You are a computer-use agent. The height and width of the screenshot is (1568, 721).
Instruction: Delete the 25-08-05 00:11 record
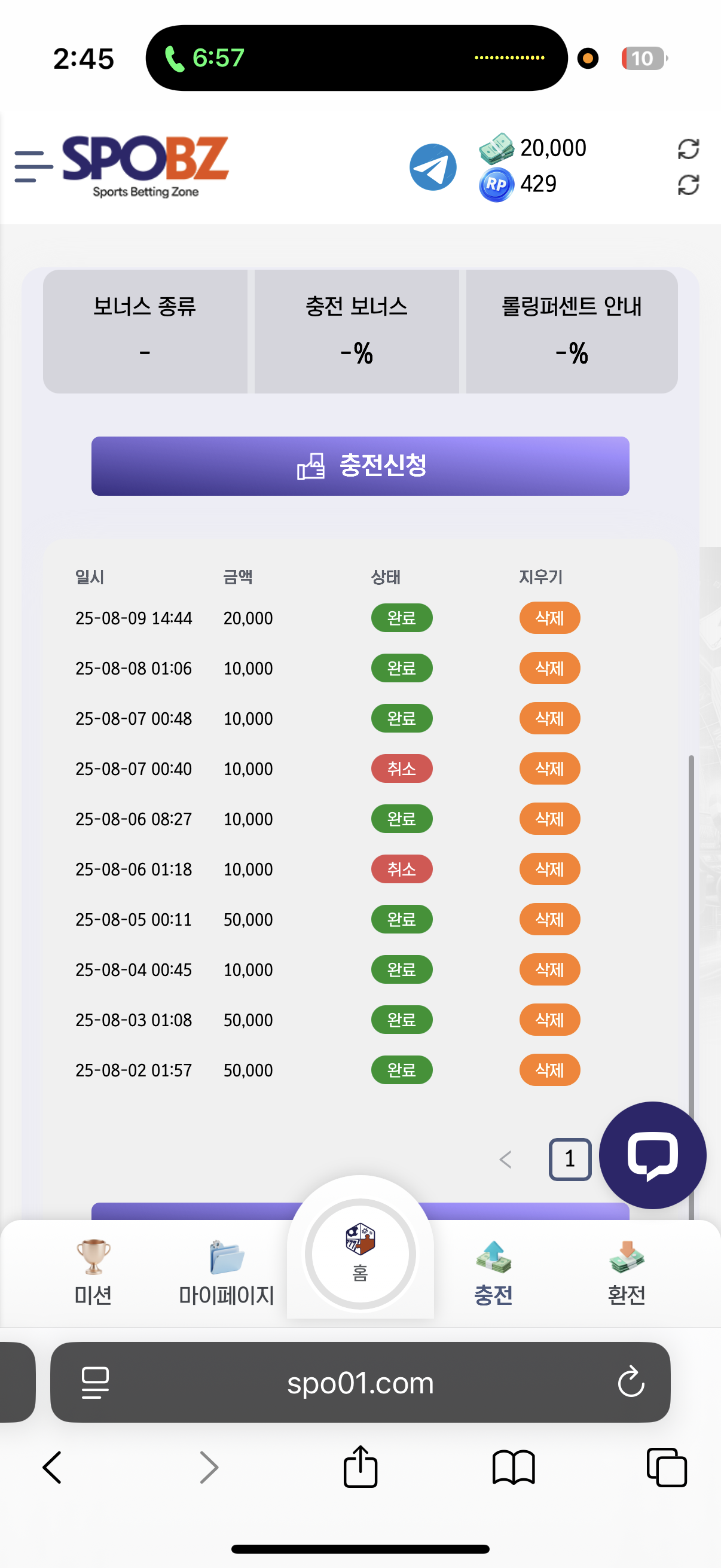[549, 919]
